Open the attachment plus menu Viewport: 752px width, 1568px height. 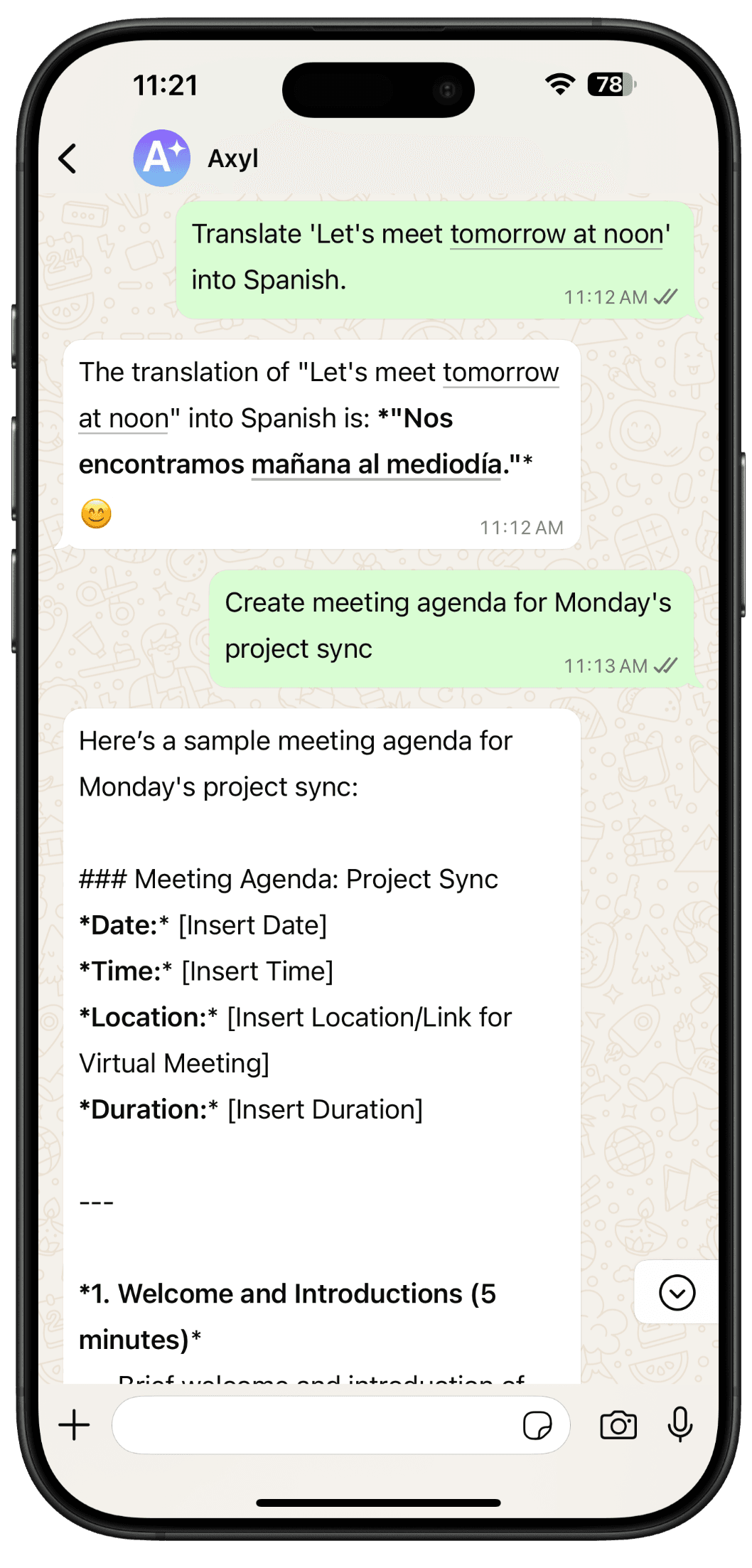tap(74, 1425)
